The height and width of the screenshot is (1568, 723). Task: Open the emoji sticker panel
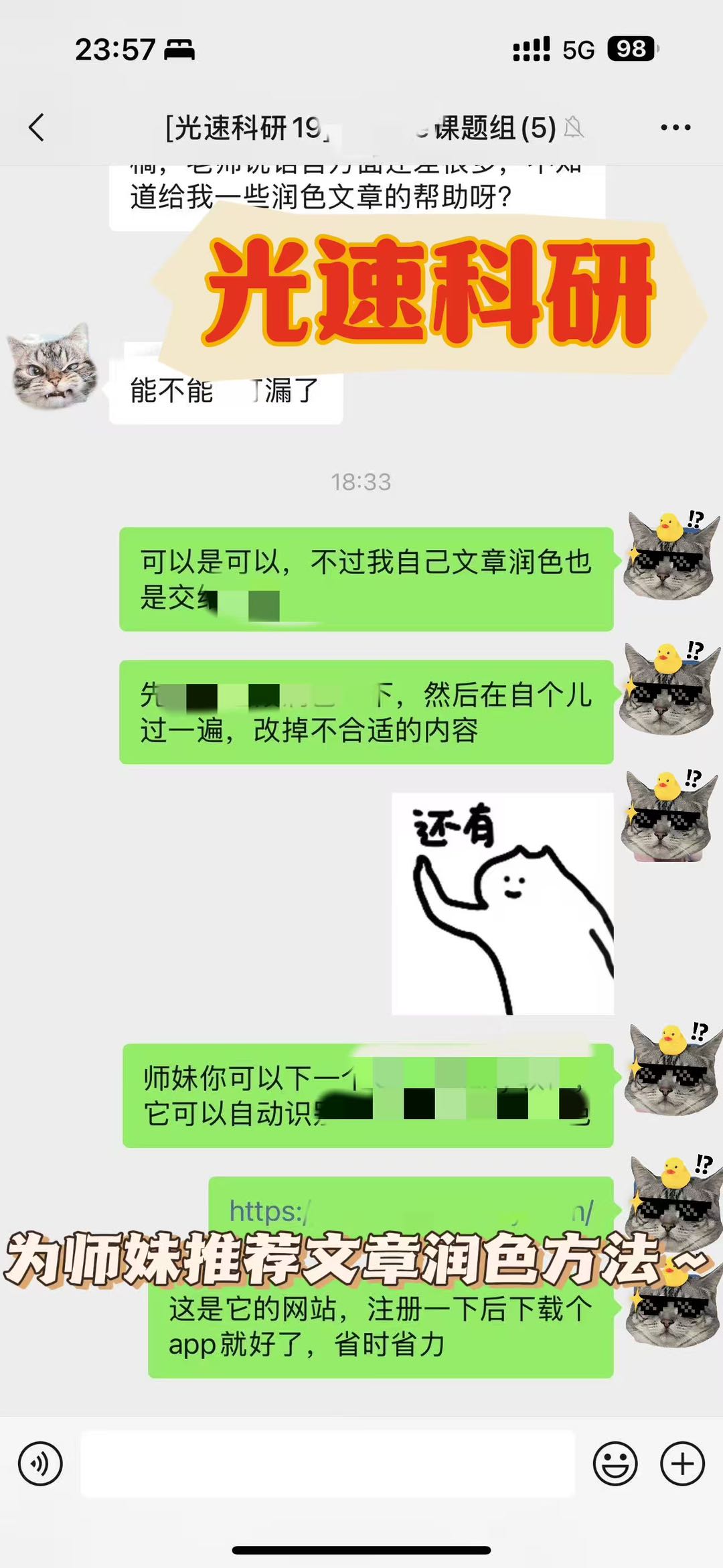pos(615,1464)
